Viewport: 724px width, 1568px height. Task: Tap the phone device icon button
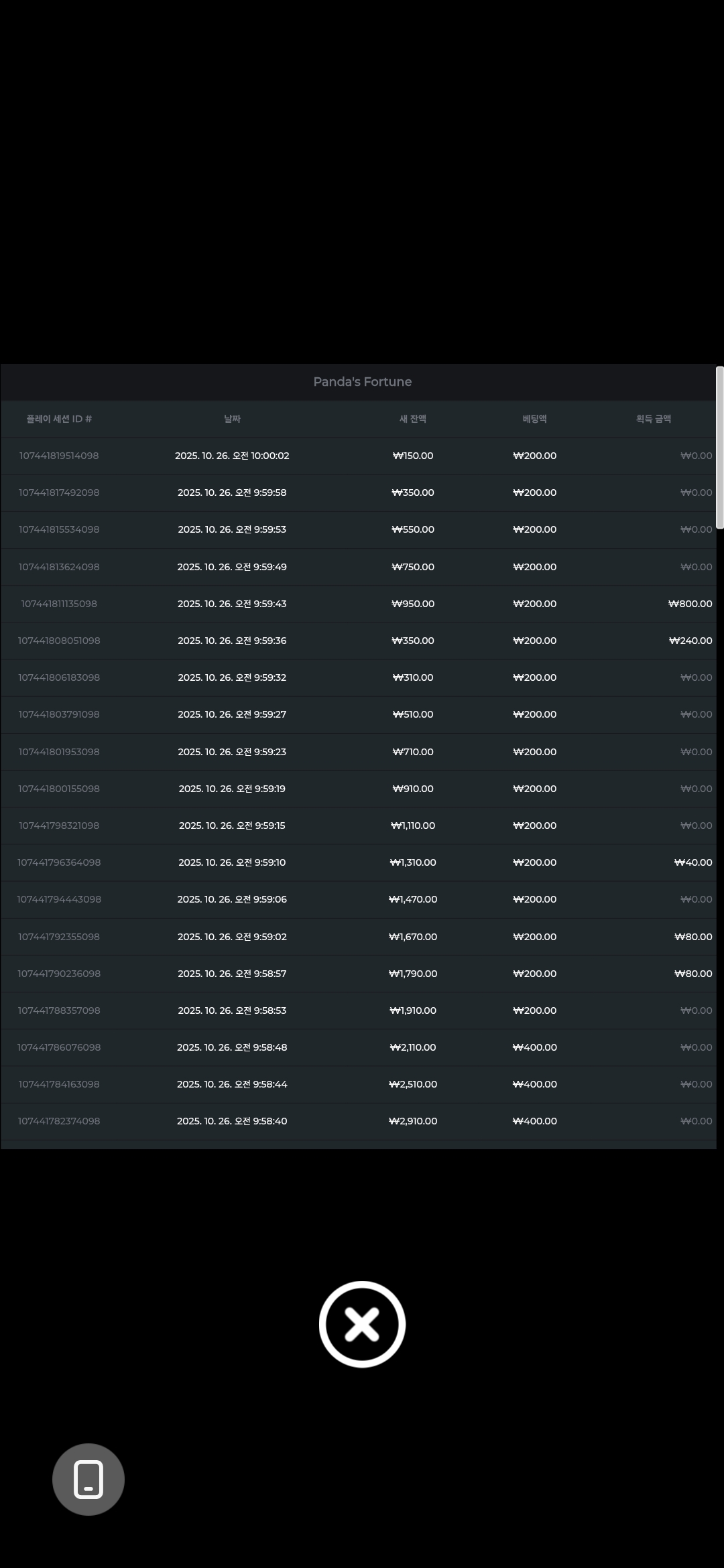click(x=88, y=1479)
